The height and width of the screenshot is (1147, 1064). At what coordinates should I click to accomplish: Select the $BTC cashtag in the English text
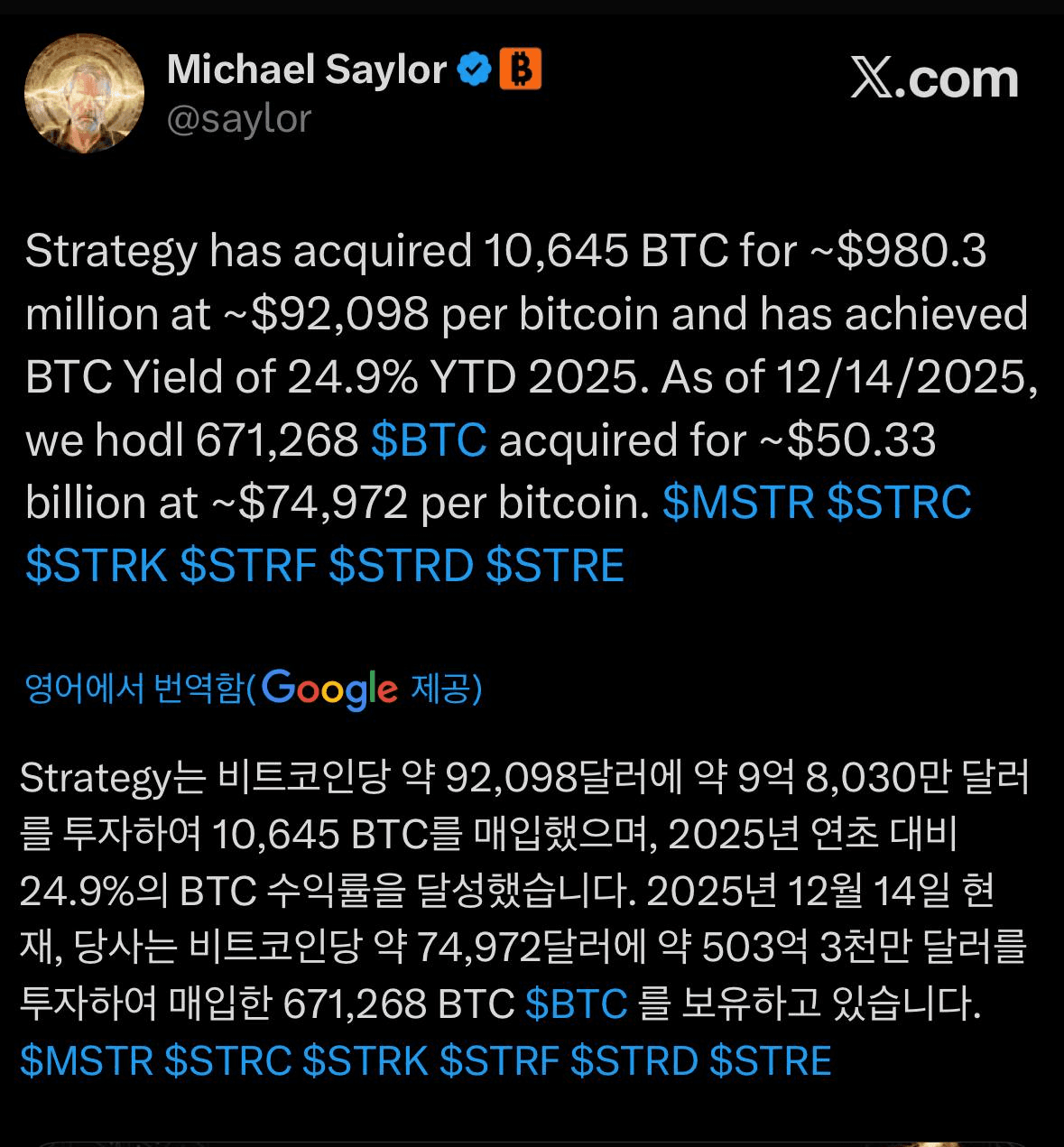pos(428,442)
